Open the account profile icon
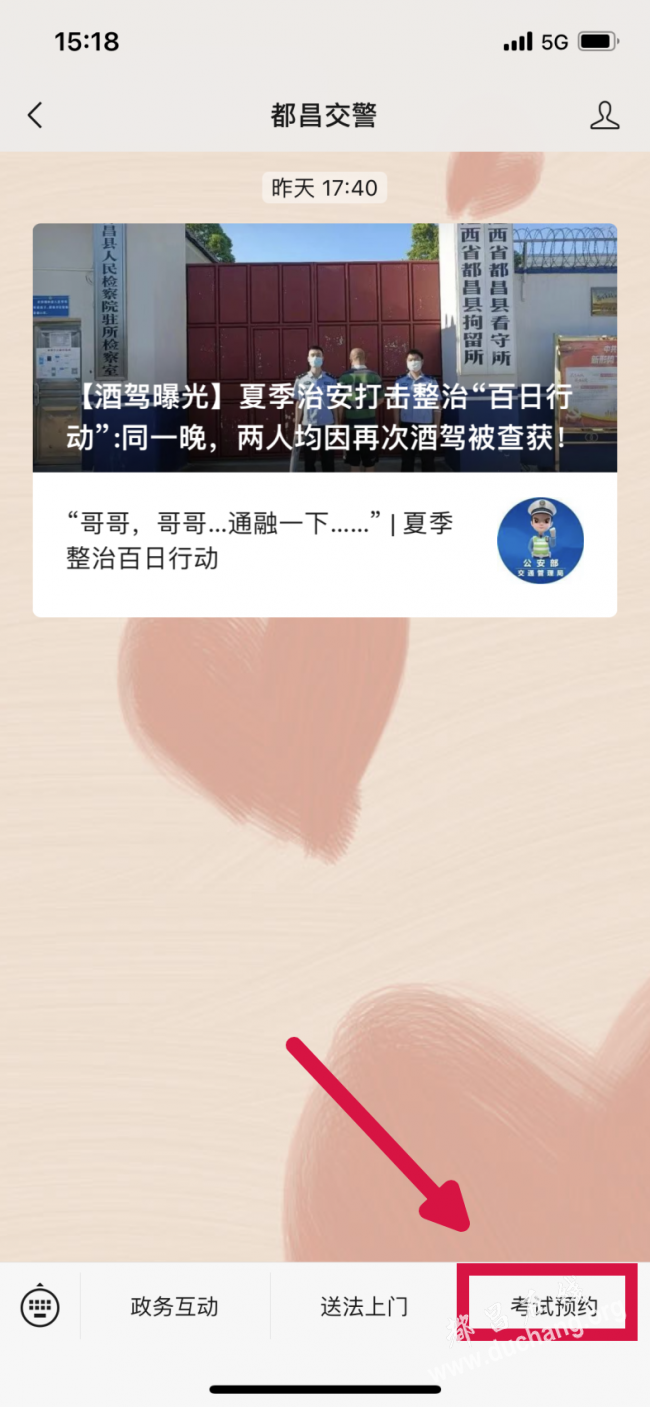 tap(604, 115)
